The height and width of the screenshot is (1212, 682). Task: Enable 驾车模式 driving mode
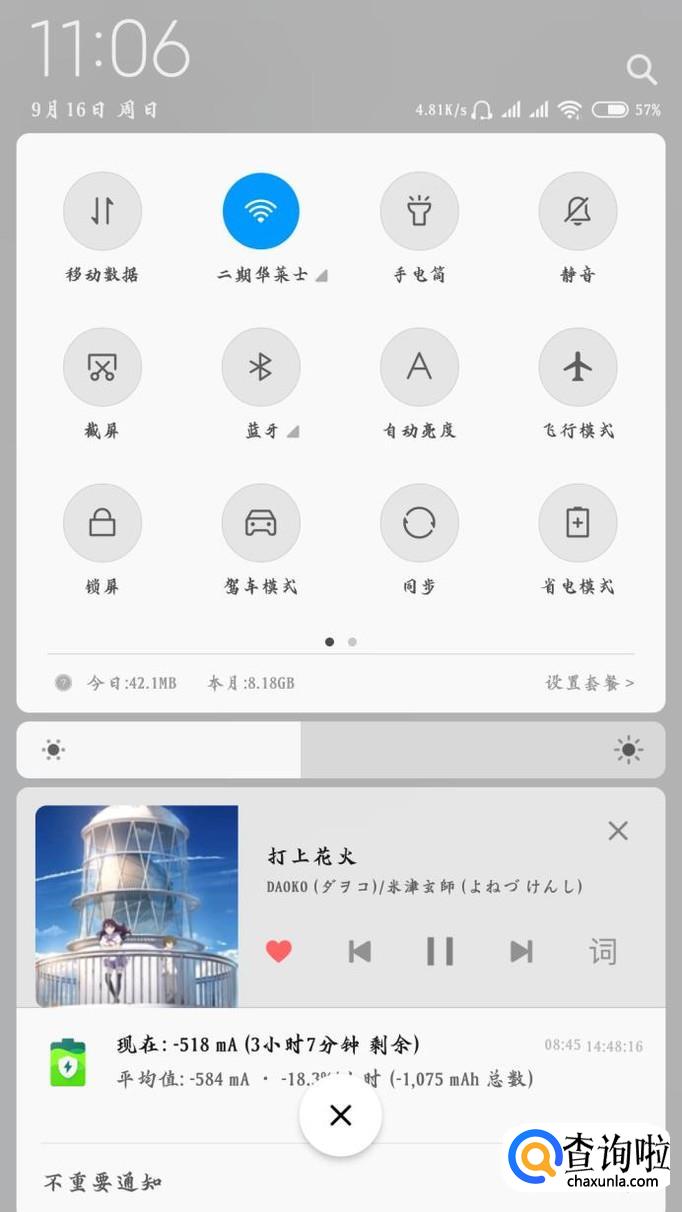tap(261, 523)
